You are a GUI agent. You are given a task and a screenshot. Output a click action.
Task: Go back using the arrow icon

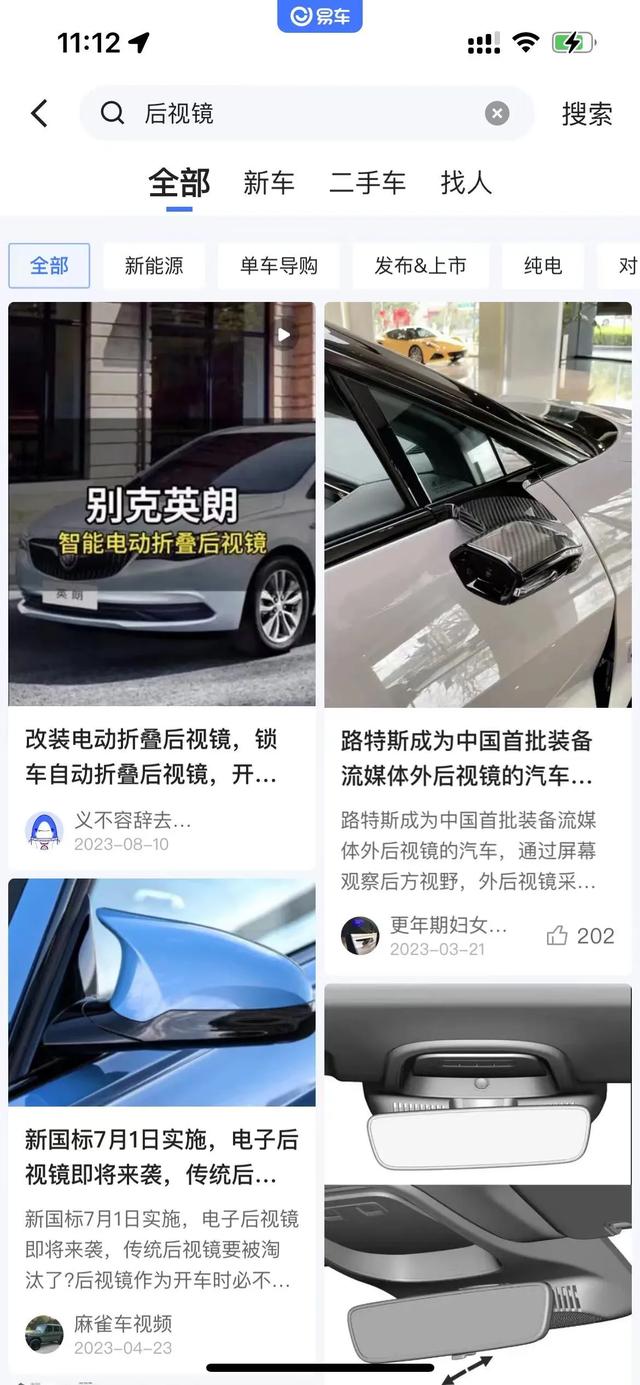39,114
